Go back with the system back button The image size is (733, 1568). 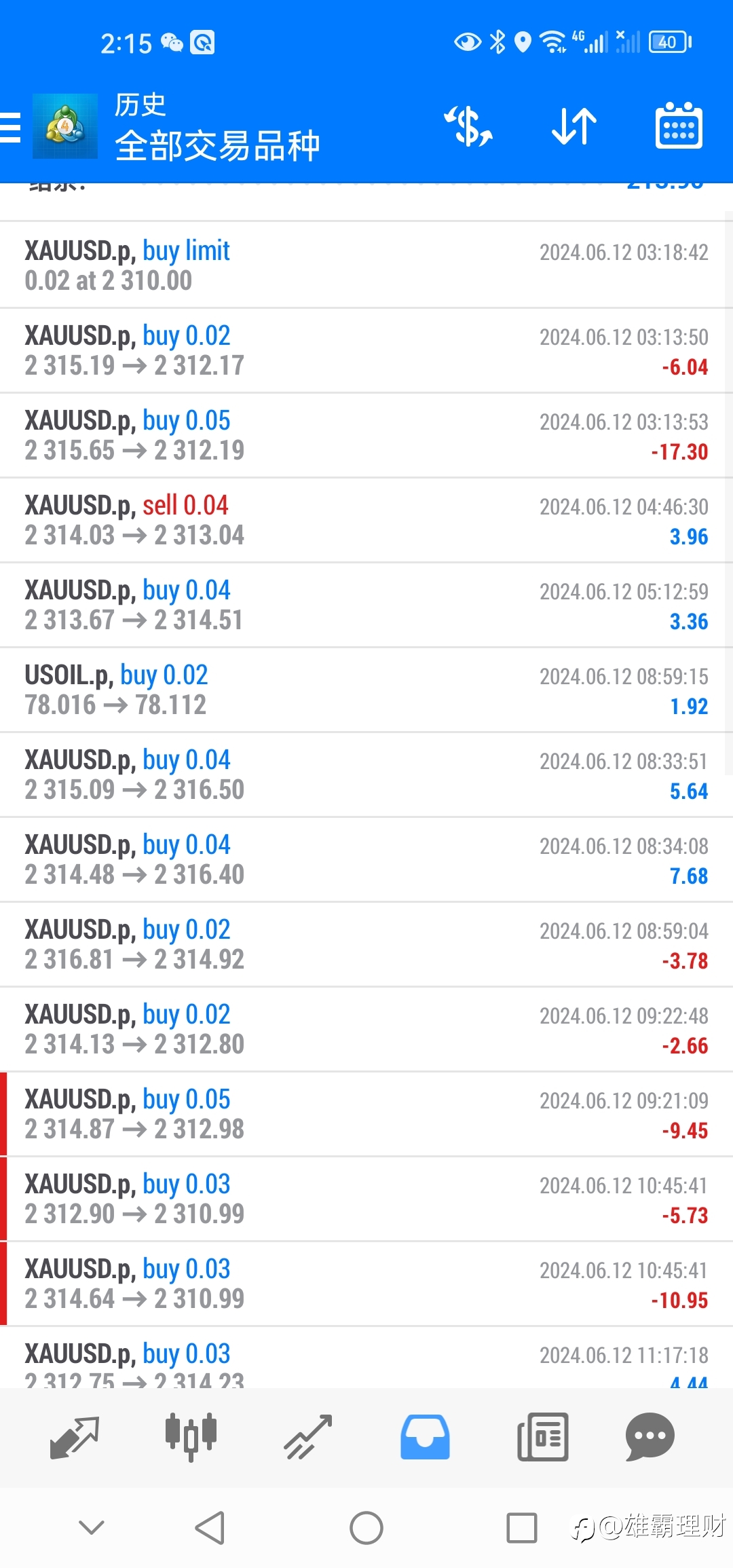(x=210, y=1528)
